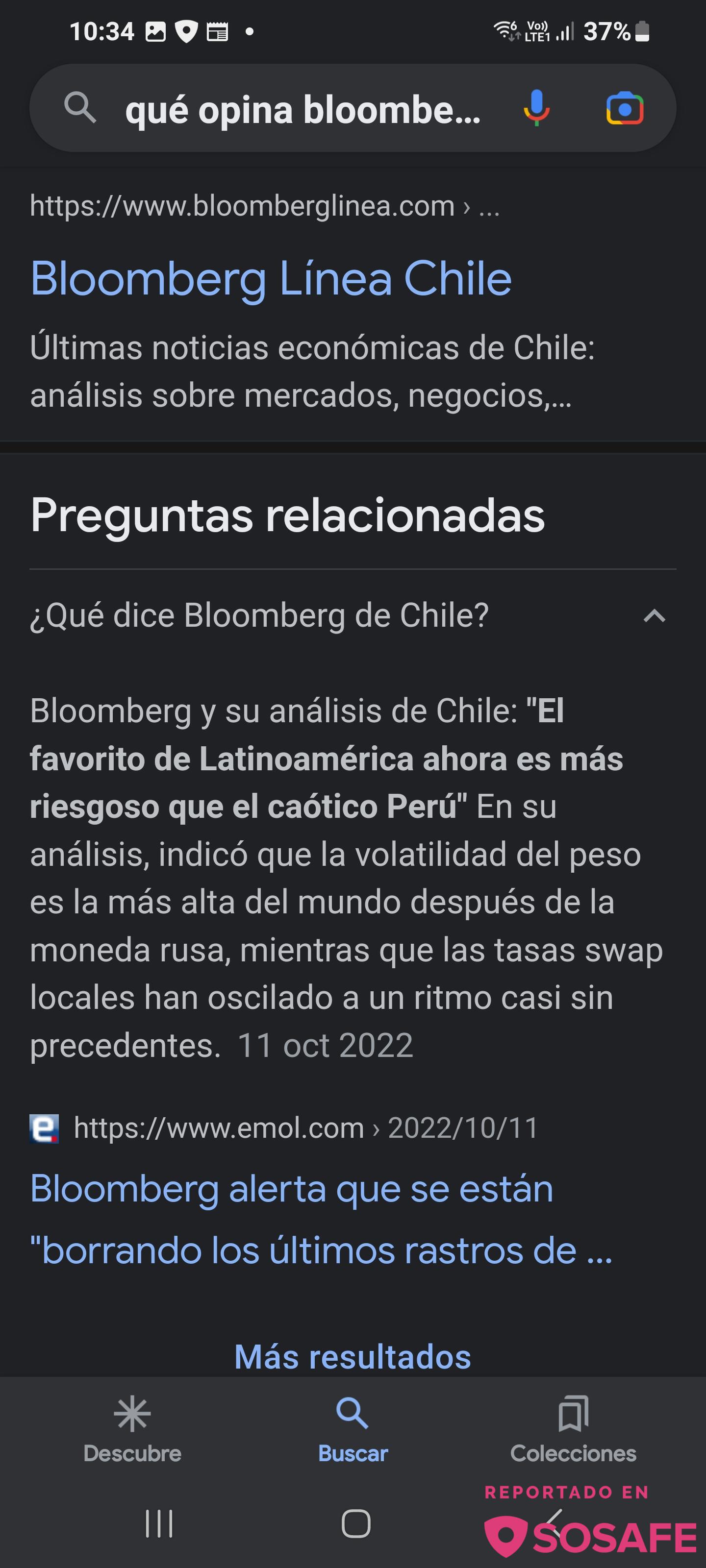Screen dimensions: 706x1568
Task: Go to the system home screen
Action: 356,1523
